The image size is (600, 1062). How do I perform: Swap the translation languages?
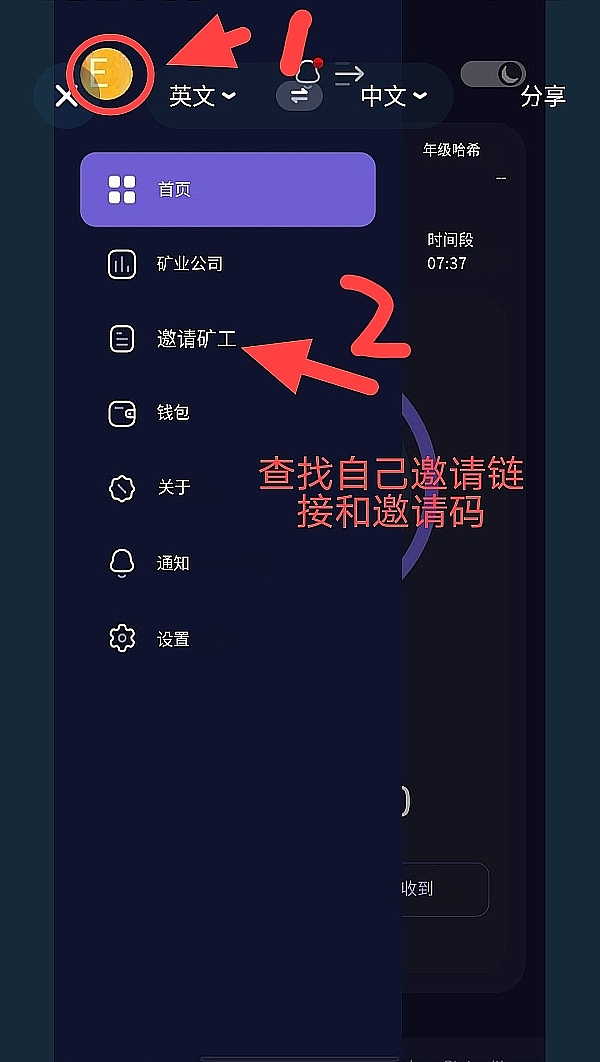click(x=299, y=96)
